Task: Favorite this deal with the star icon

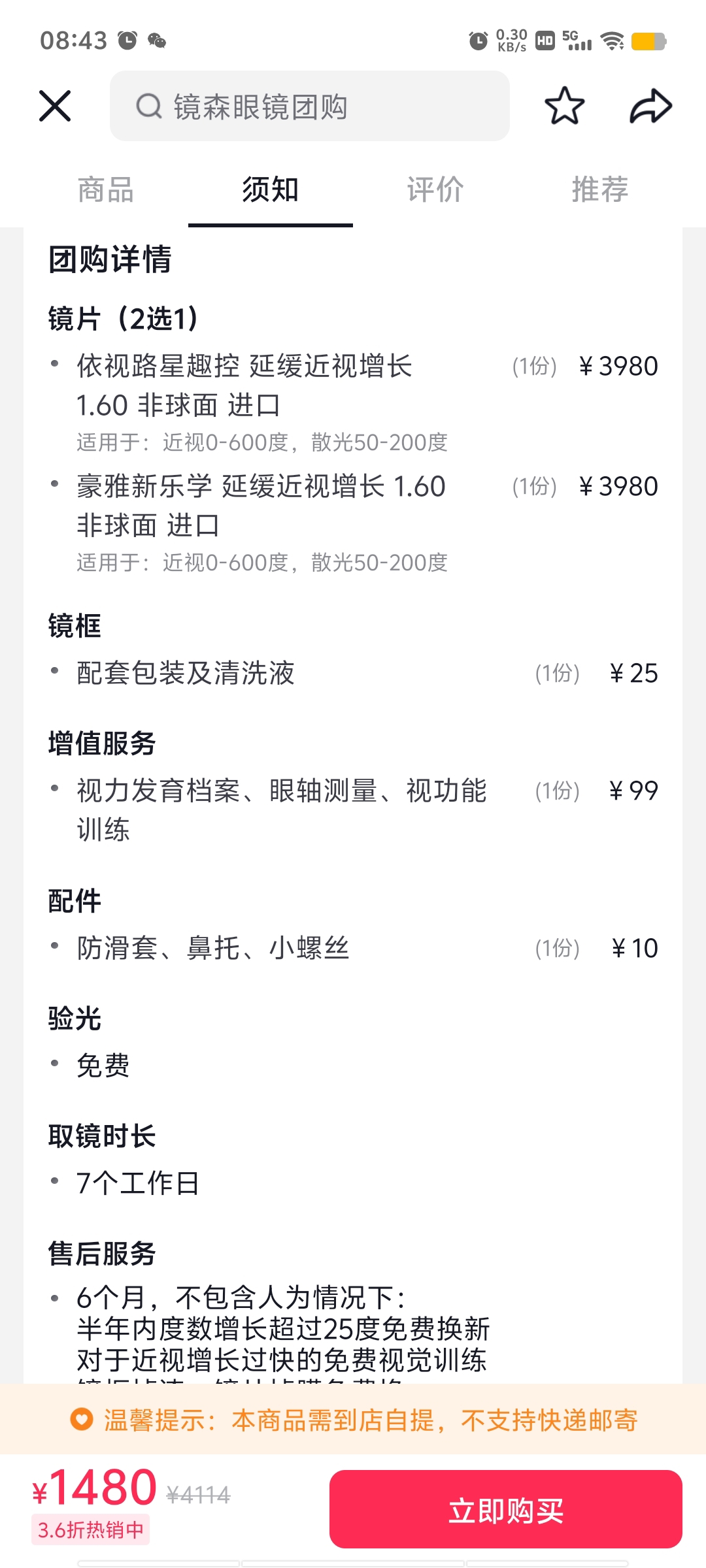Action: pyautogui.click(x=565, y=106)
